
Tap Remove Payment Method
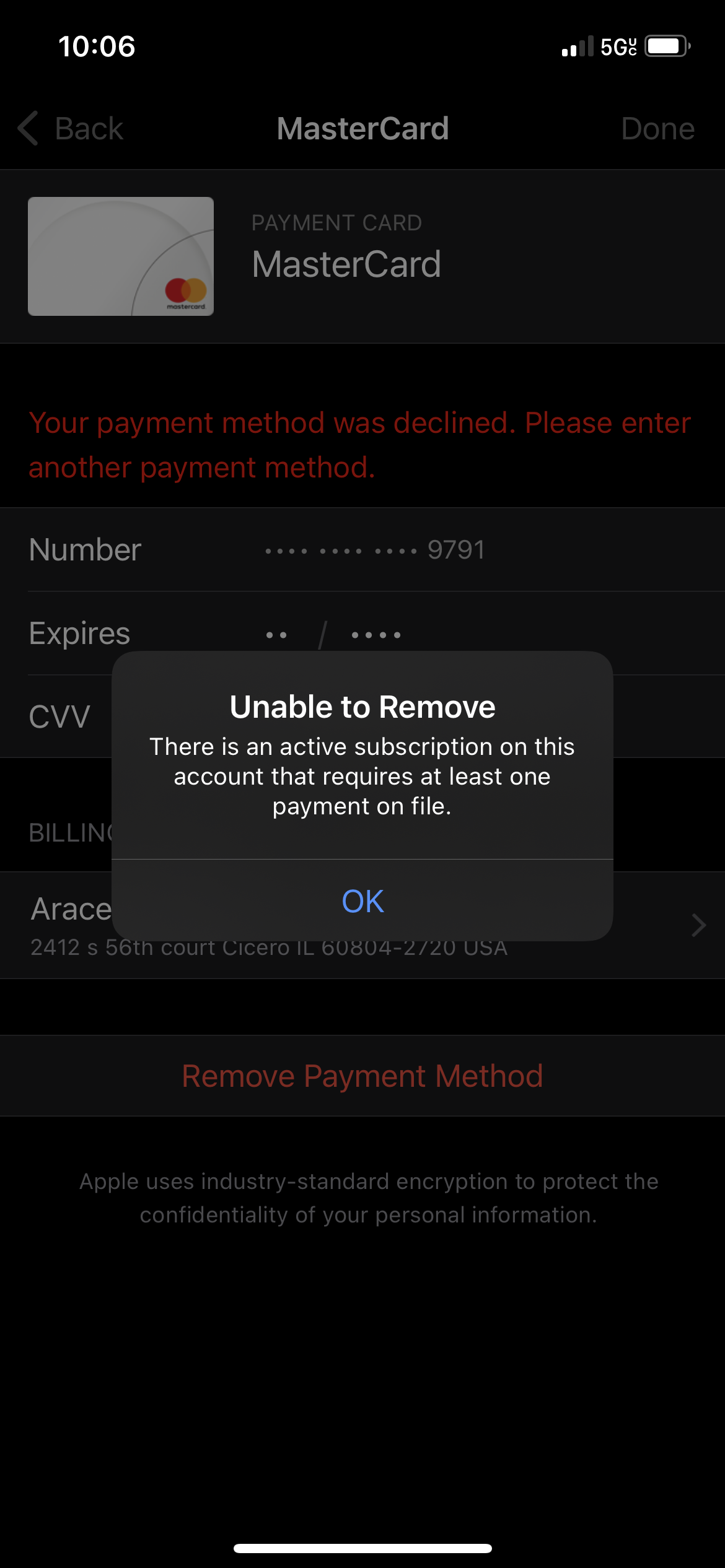[x=362, y=1076]
